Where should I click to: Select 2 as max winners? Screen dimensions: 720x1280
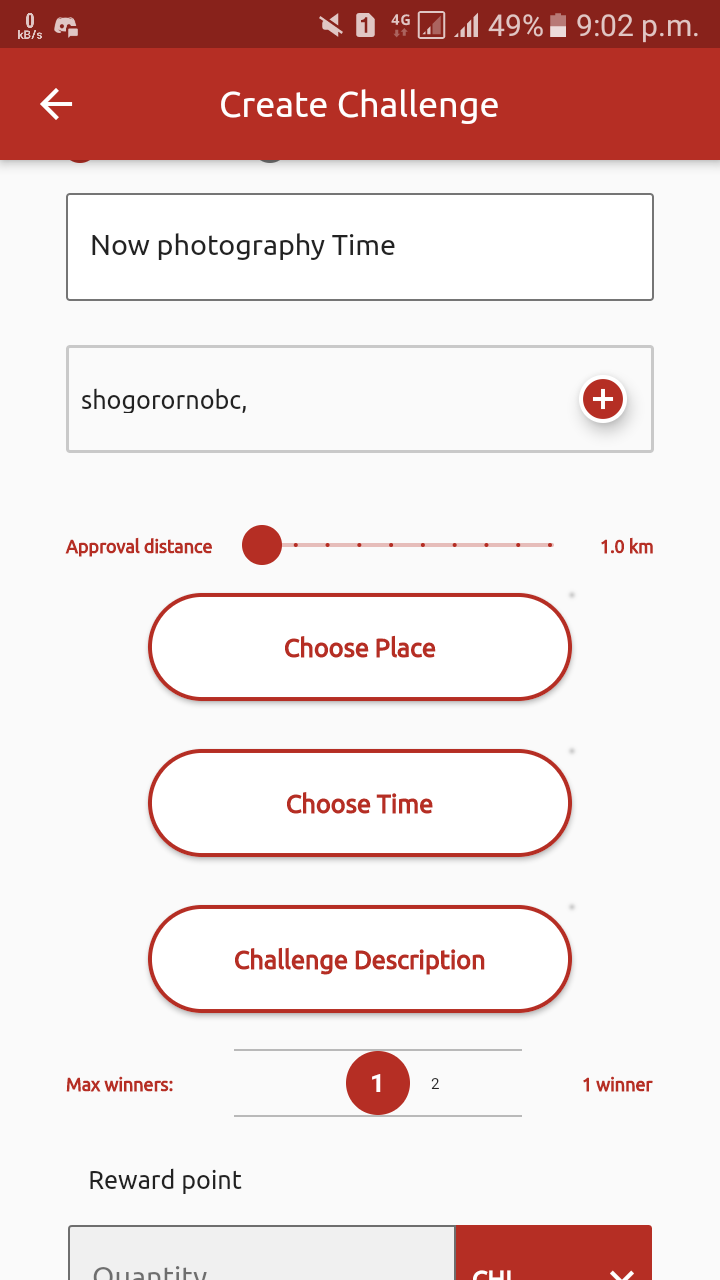(435, 1084)
